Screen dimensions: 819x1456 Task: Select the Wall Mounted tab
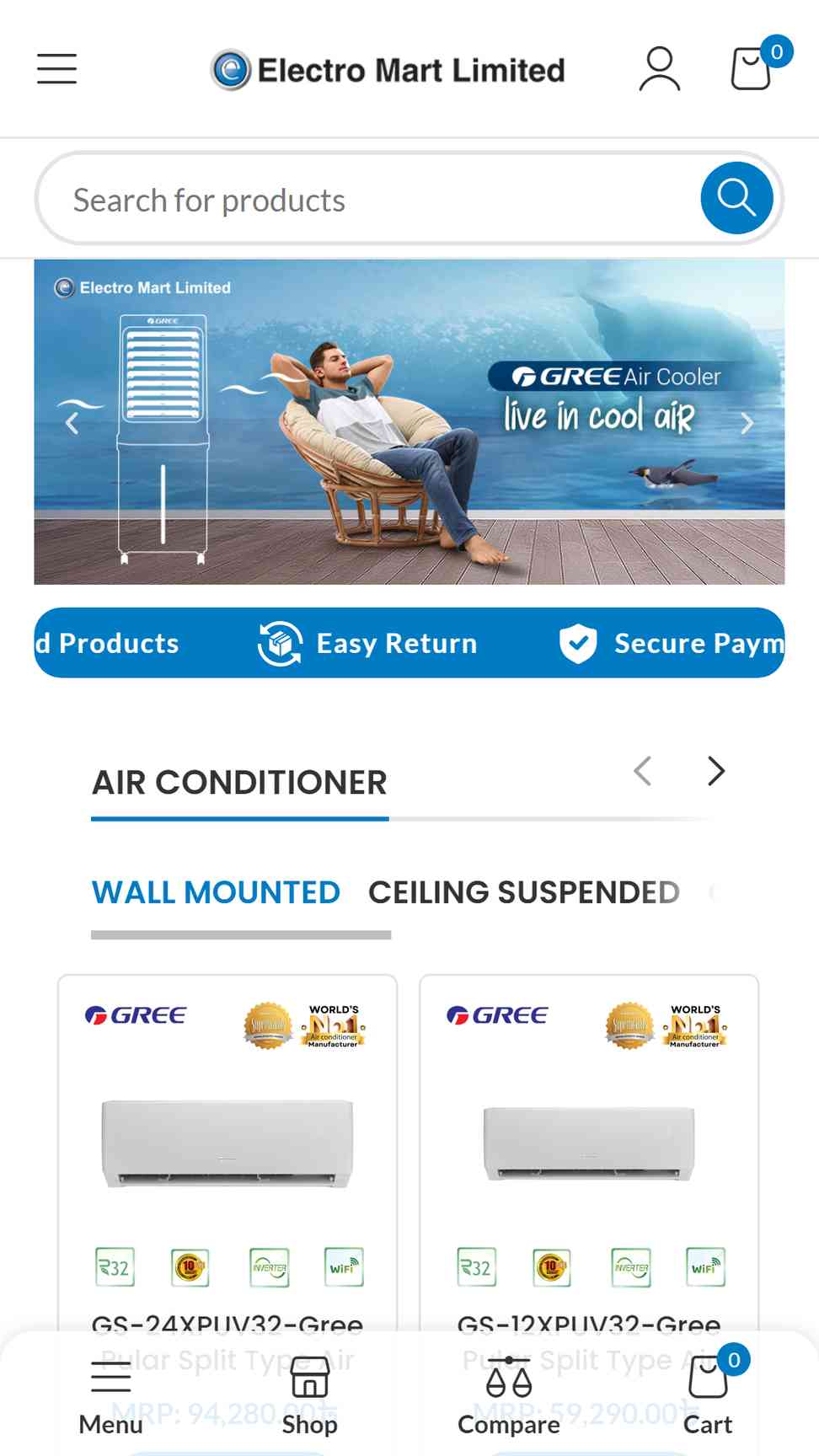point(217,892)
